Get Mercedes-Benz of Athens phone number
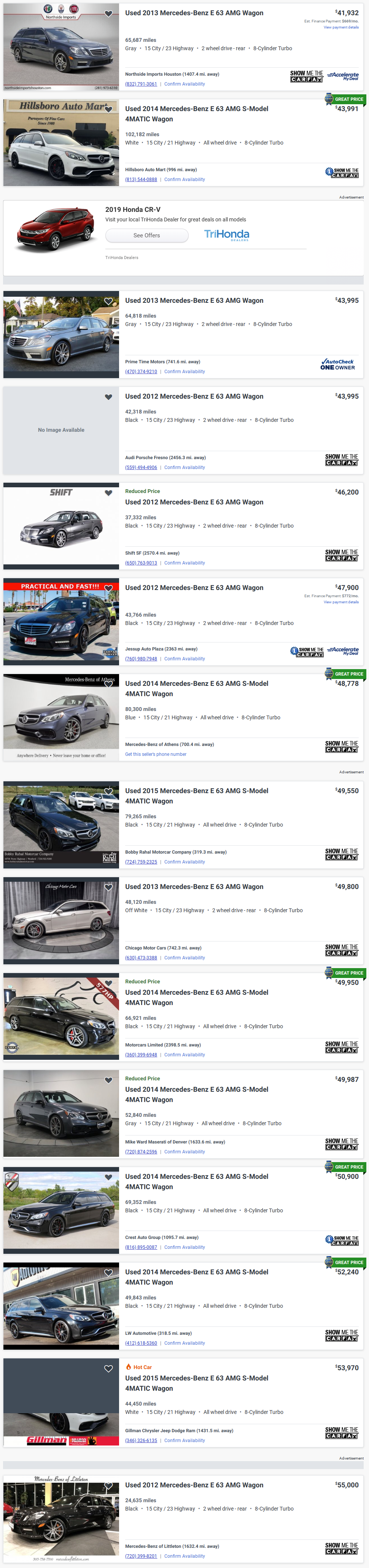Viewport: 369px width, 1568px height. (x=156, y=754)
